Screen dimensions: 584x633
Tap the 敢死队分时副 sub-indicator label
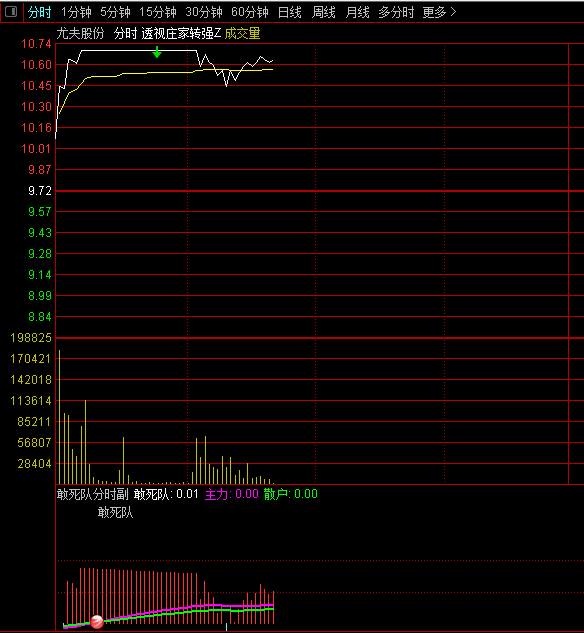[x=92, y=494]
